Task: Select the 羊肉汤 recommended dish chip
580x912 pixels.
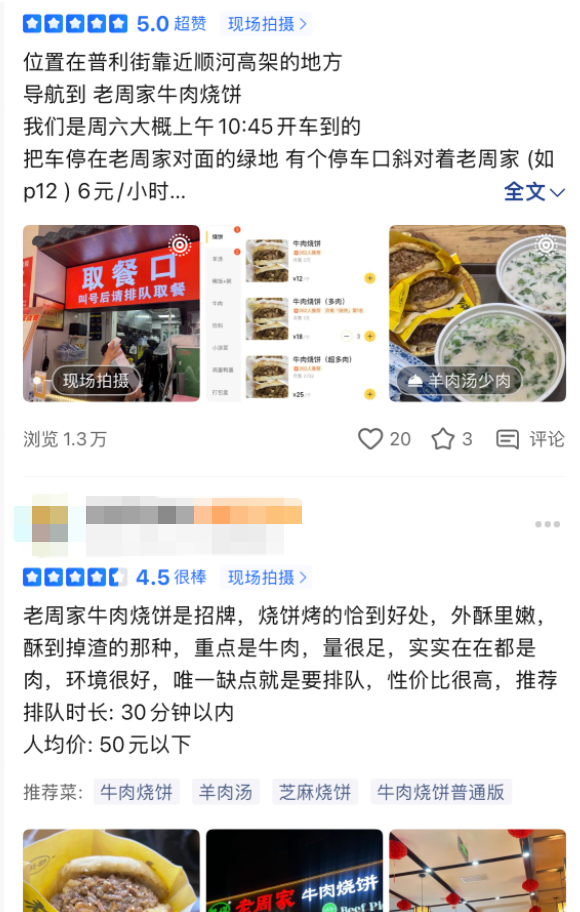Action: click(226, 792)
